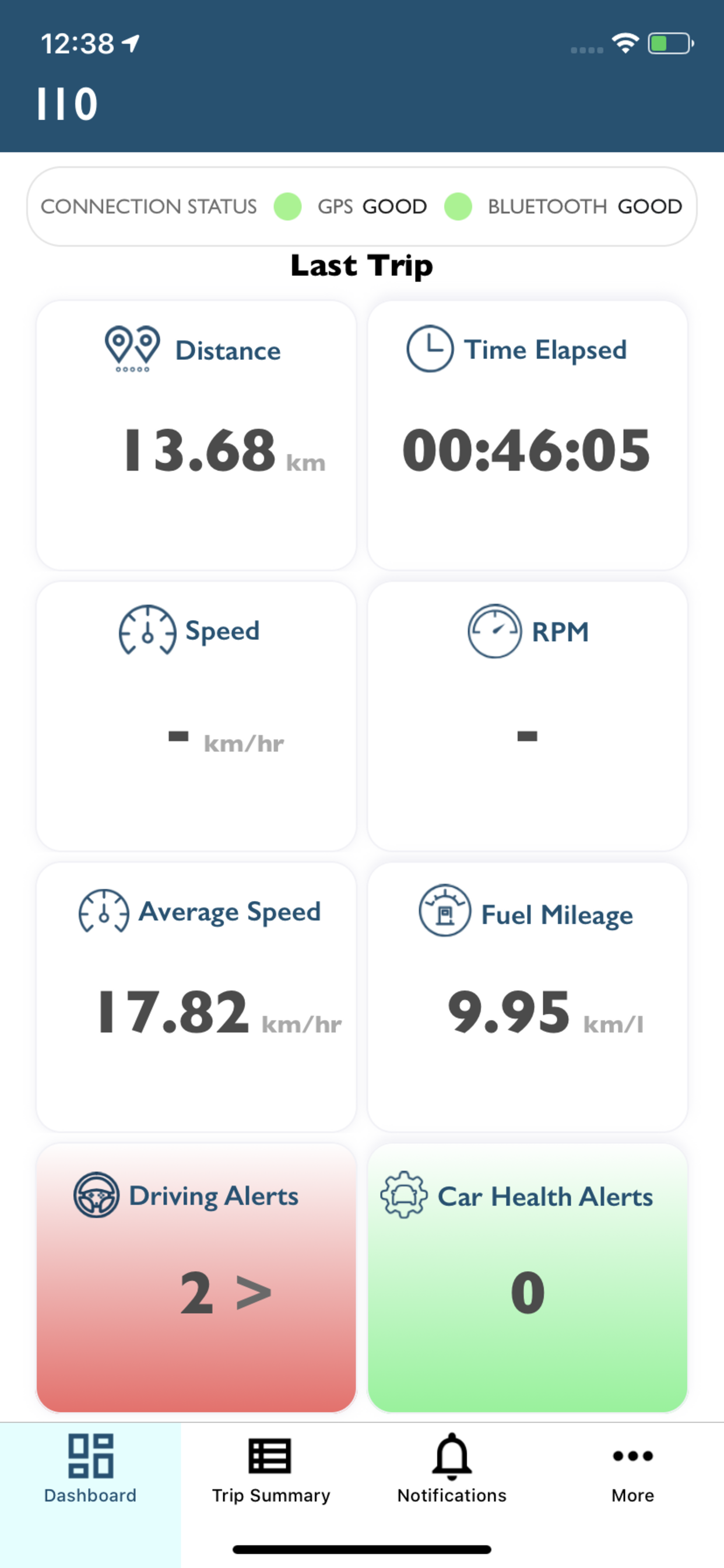Open the Driving Alerts card
The image size is (724, 1568).
[196, 1277]
